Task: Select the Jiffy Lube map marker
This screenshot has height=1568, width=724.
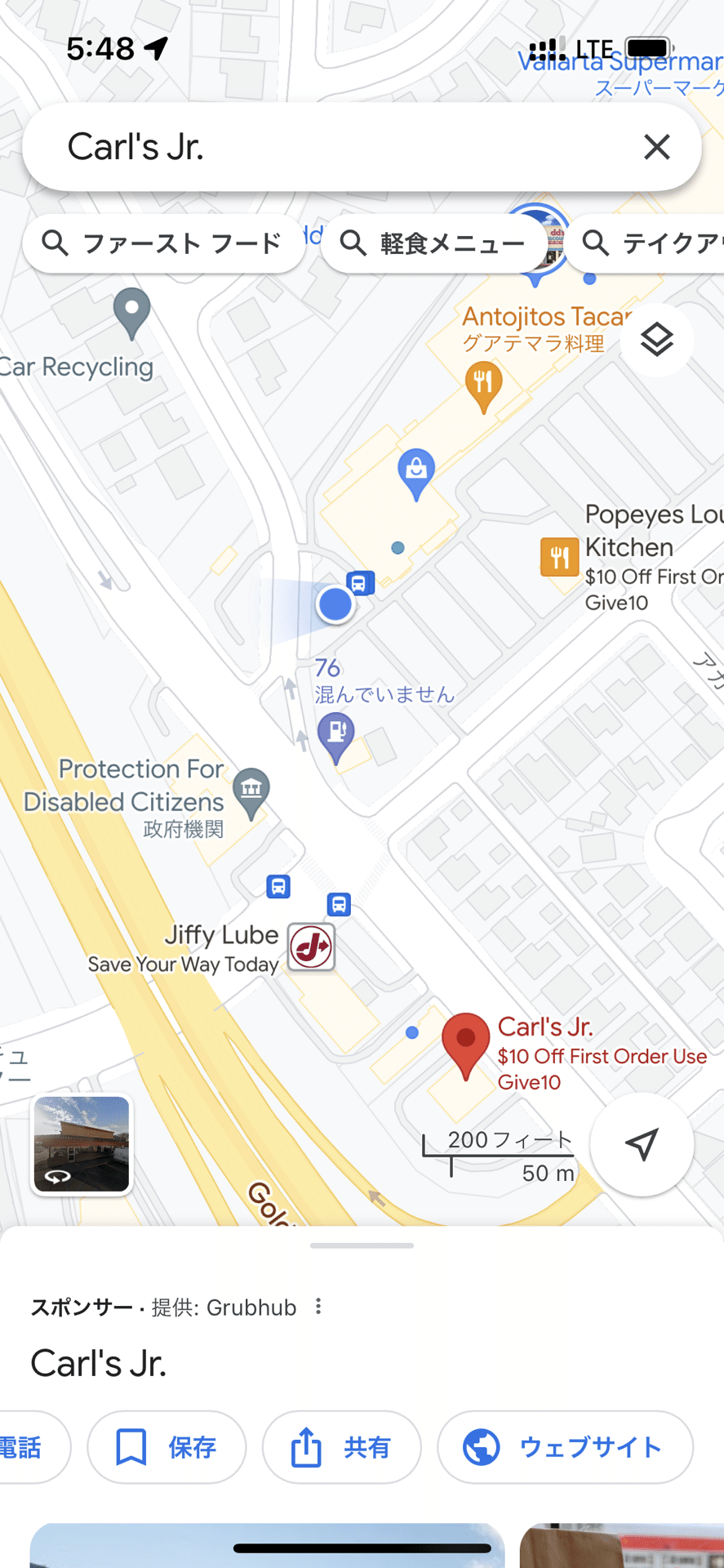Action: click(x=312, y=947)
